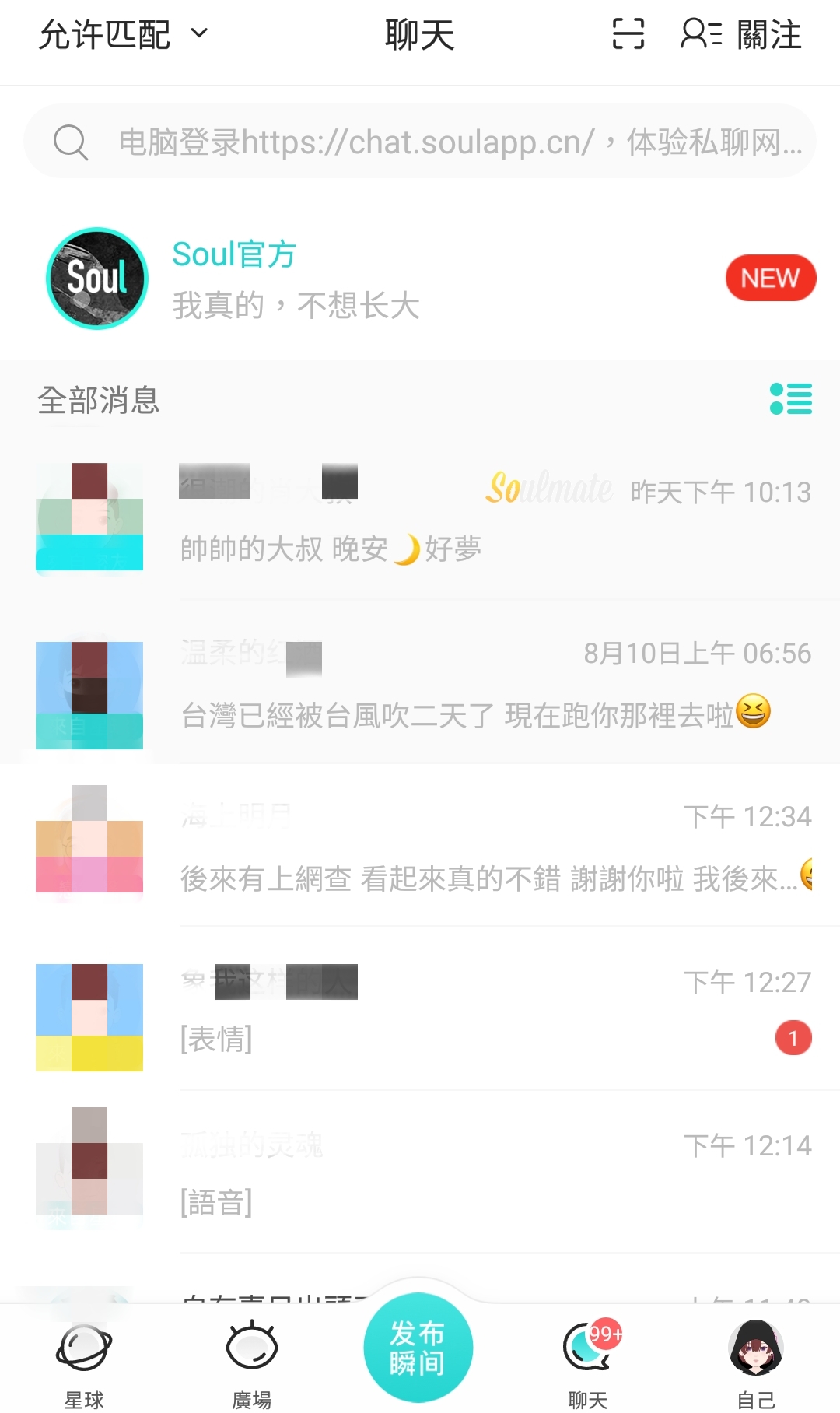
Task: Open the 全部消息 list filter icon
Action: 790,399
